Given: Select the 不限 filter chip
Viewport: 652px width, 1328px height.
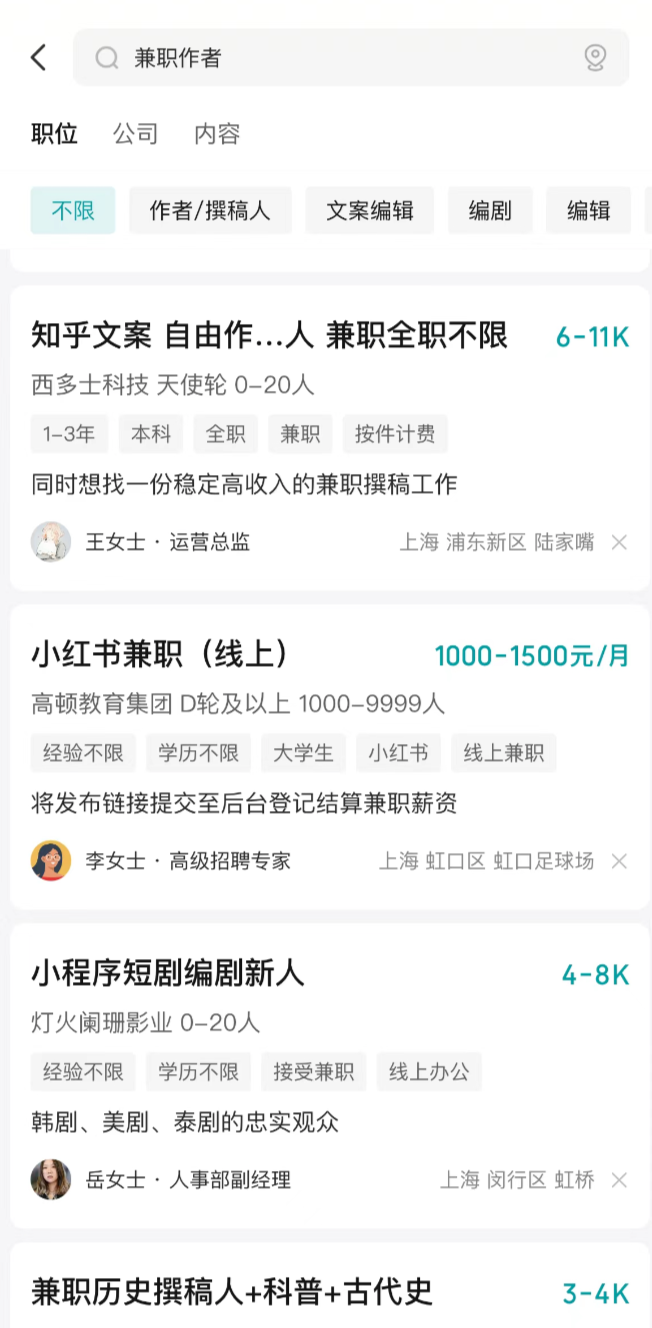Looking at the screenshot, I should pos(73,211).
